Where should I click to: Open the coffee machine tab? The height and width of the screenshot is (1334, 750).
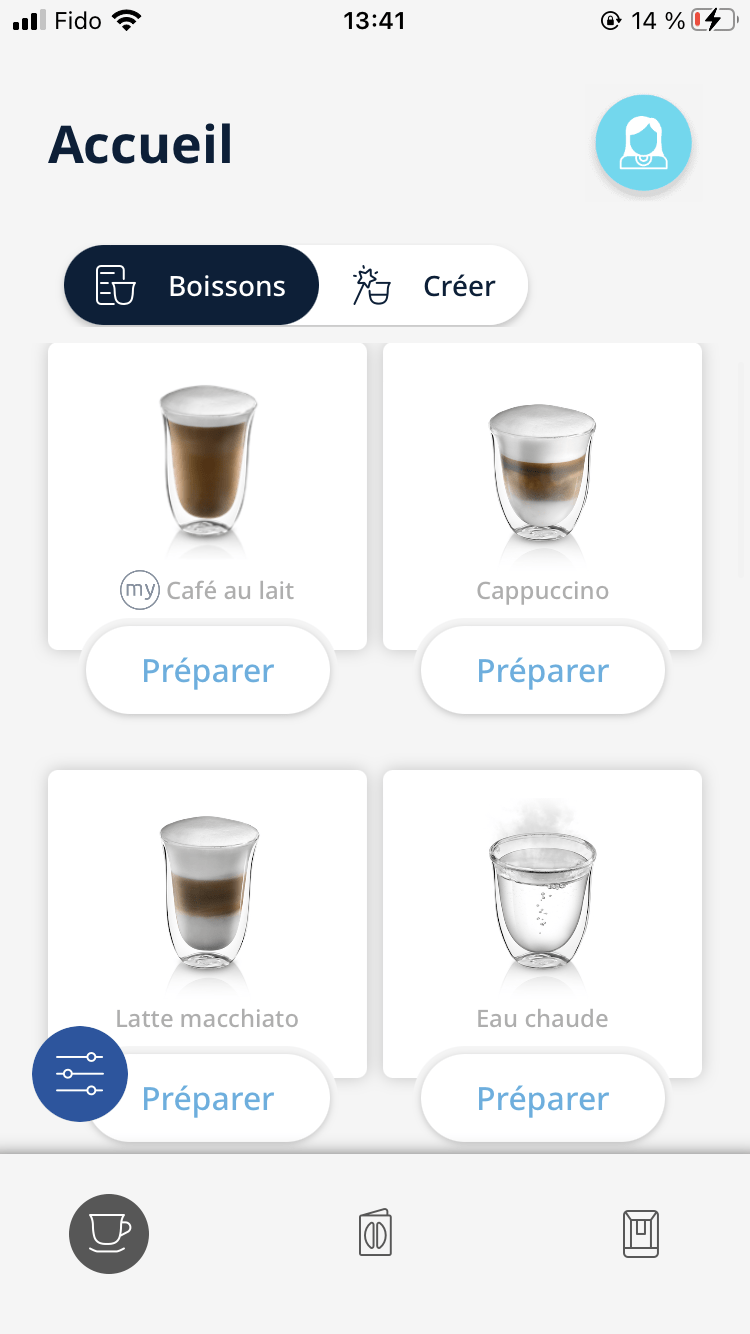640,1234
